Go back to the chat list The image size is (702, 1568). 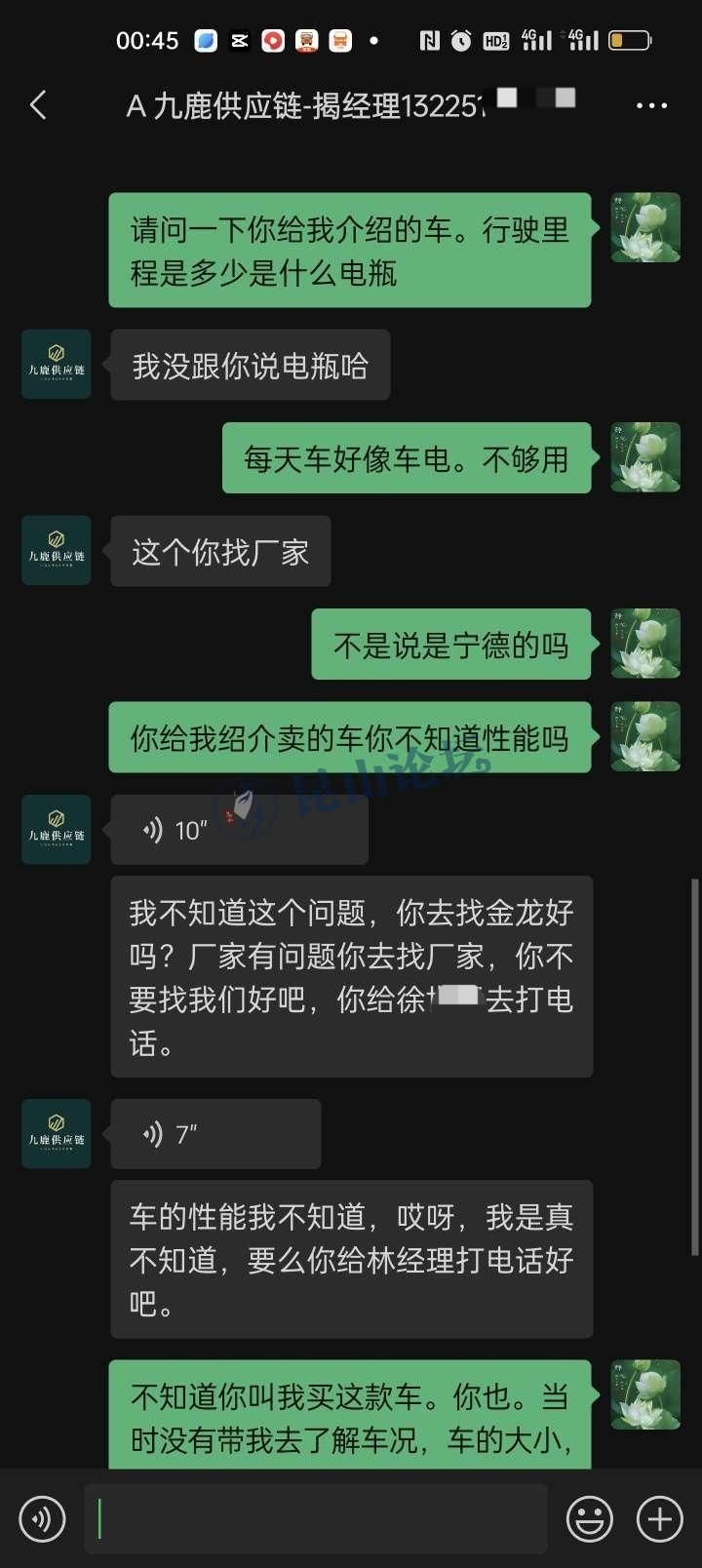click(x=39, y=105)
